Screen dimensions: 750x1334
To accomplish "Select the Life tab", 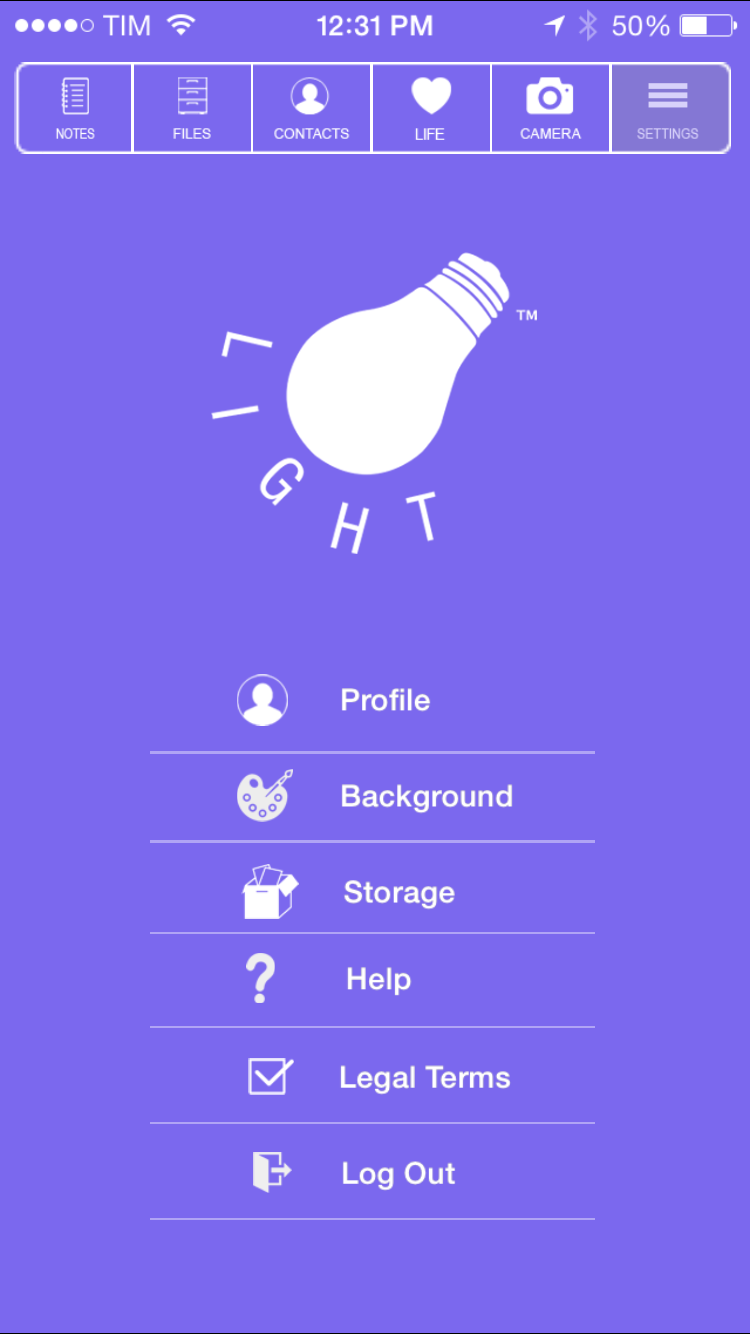I will 430,108.
